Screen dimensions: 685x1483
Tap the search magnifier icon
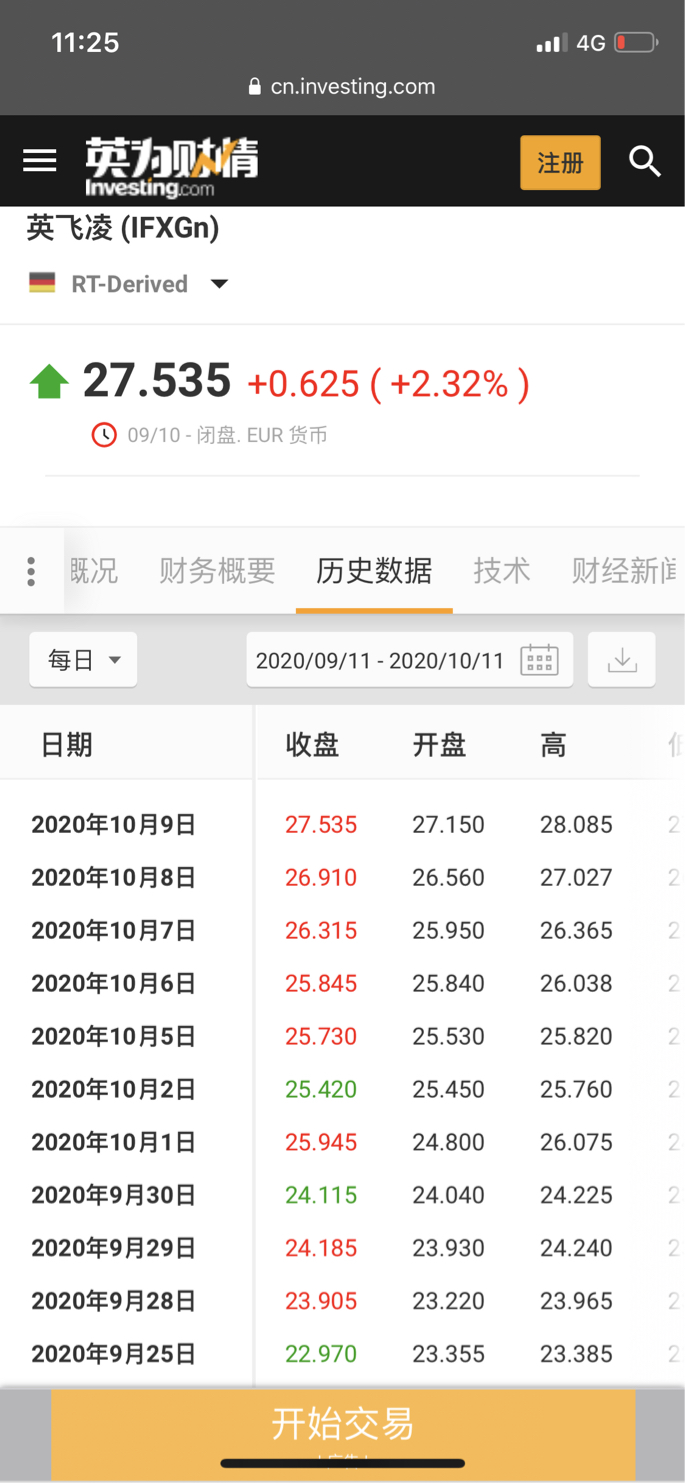(x=645, y=161)
